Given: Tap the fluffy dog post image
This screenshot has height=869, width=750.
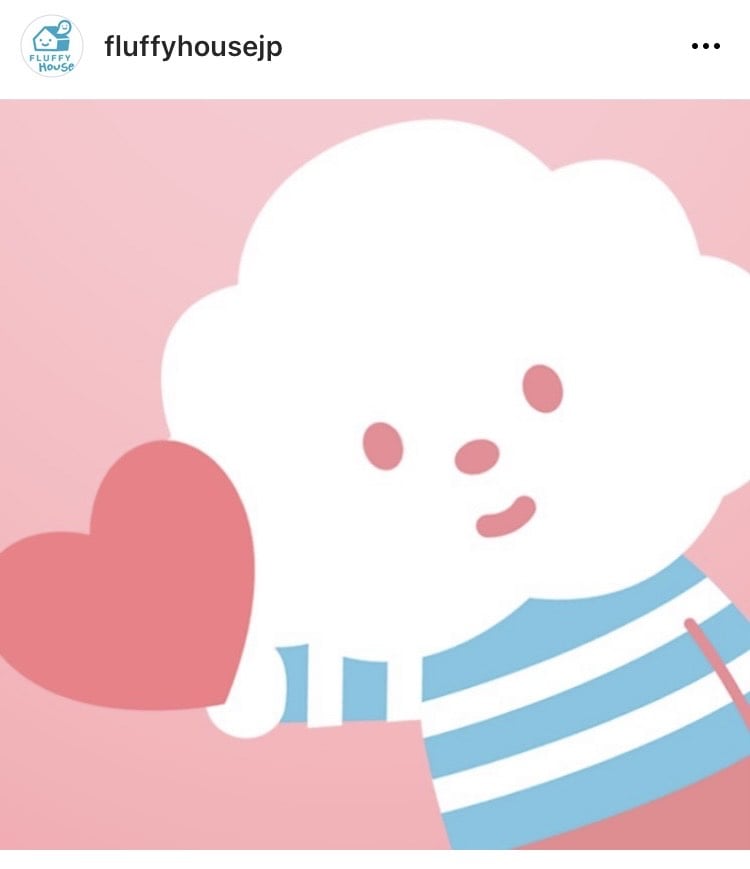Looking at the screenshot, I should (x=375, y=475).
